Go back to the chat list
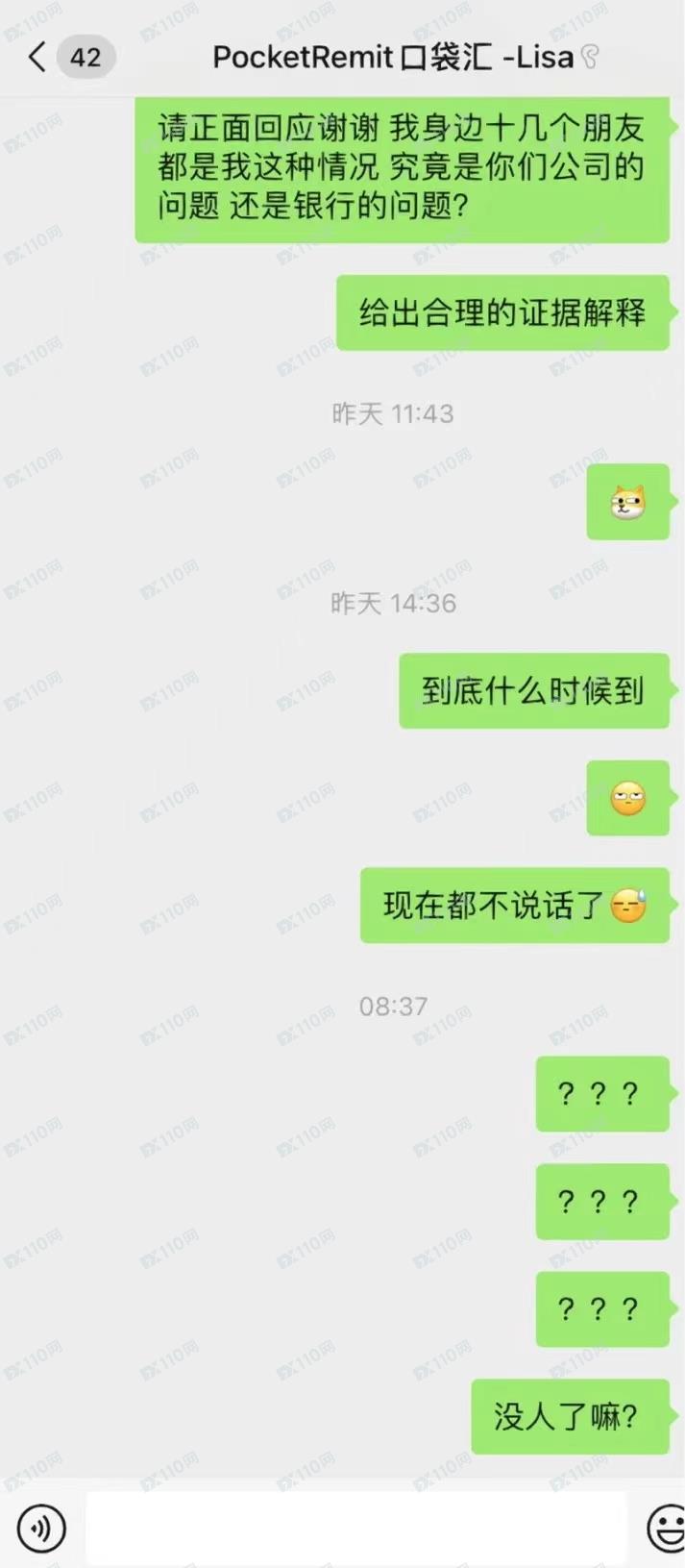Image resolution: width=685 pixels, height=1568 pixels. (x=38, y=58)
